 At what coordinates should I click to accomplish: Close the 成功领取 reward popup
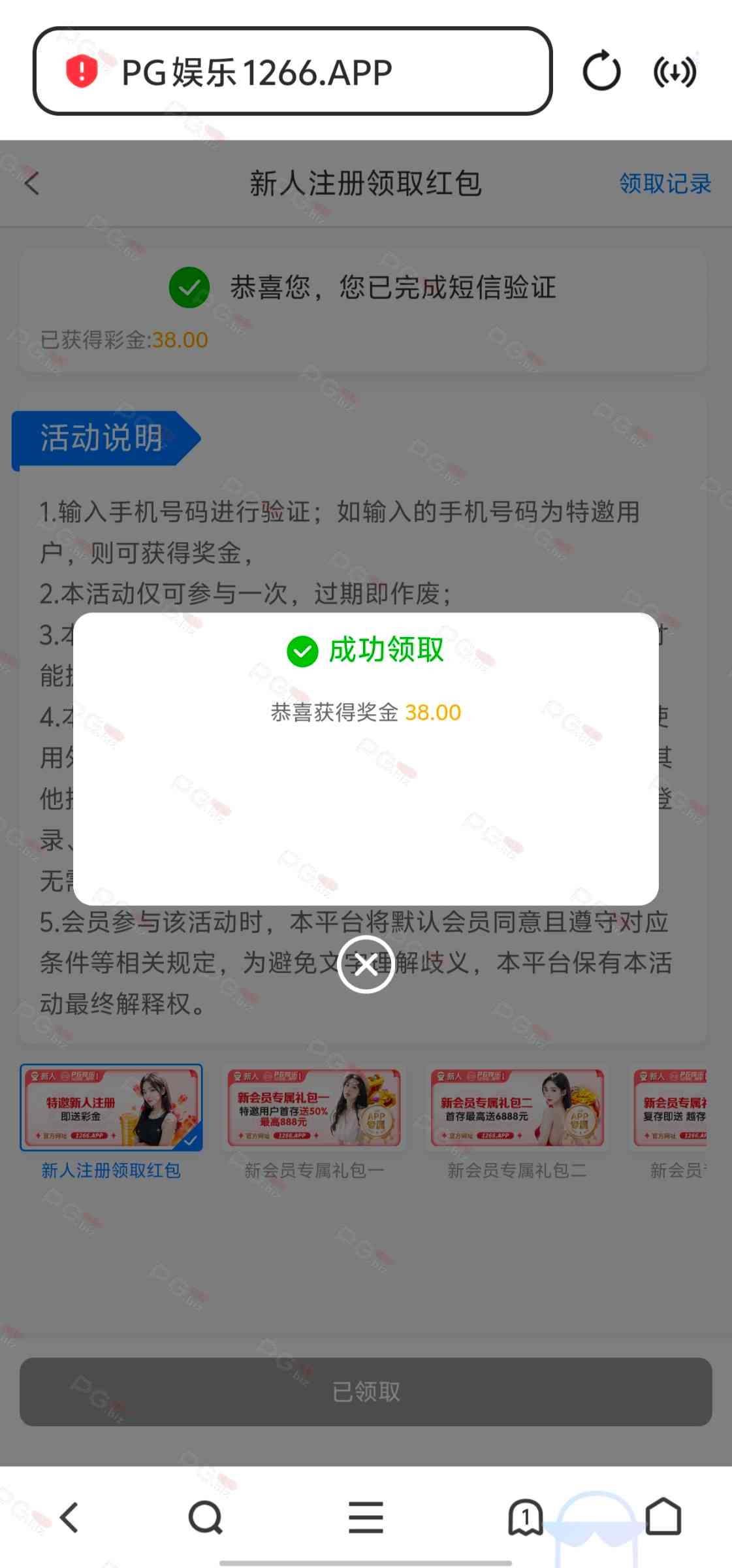[366, 964]
